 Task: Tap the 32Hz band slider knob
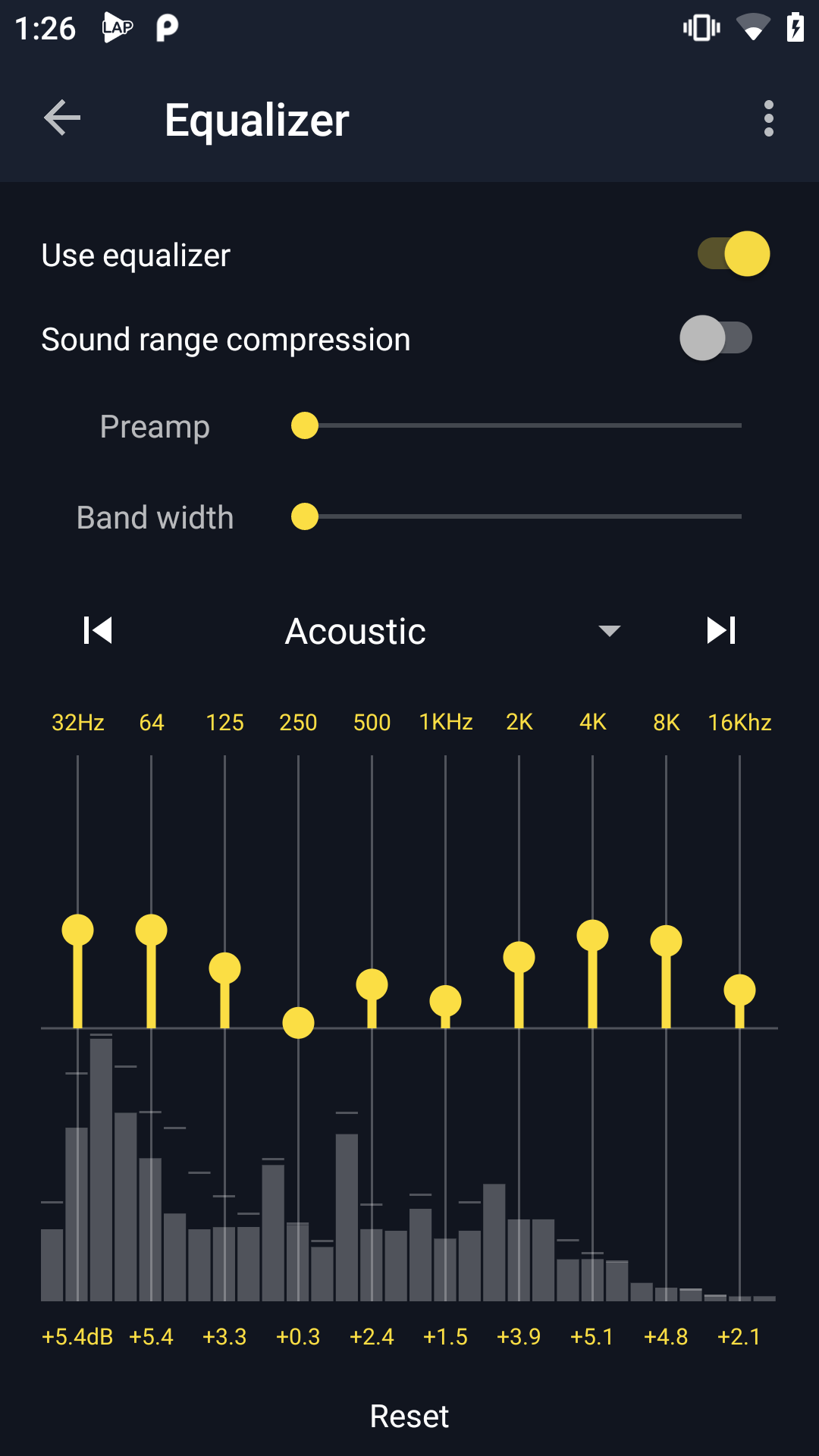coord(77,930)
